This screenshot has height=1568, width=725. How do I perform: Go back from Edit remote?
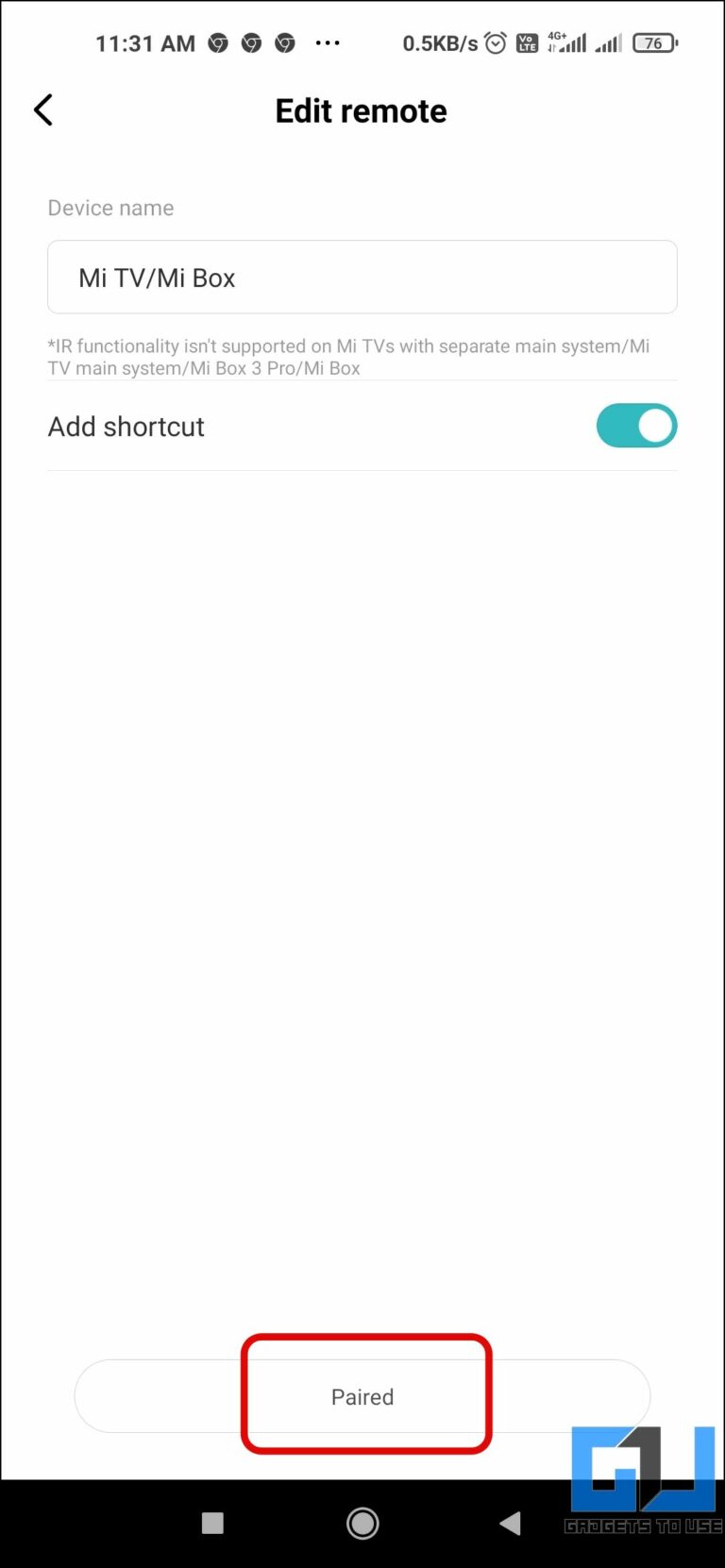[43, 110]
